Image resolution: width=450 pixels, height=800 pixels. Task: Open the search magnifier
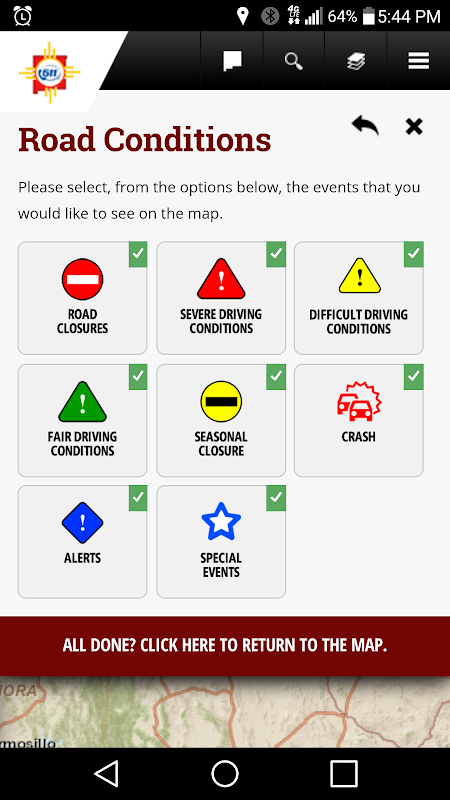pyautogui.click(x=294, y=61)
